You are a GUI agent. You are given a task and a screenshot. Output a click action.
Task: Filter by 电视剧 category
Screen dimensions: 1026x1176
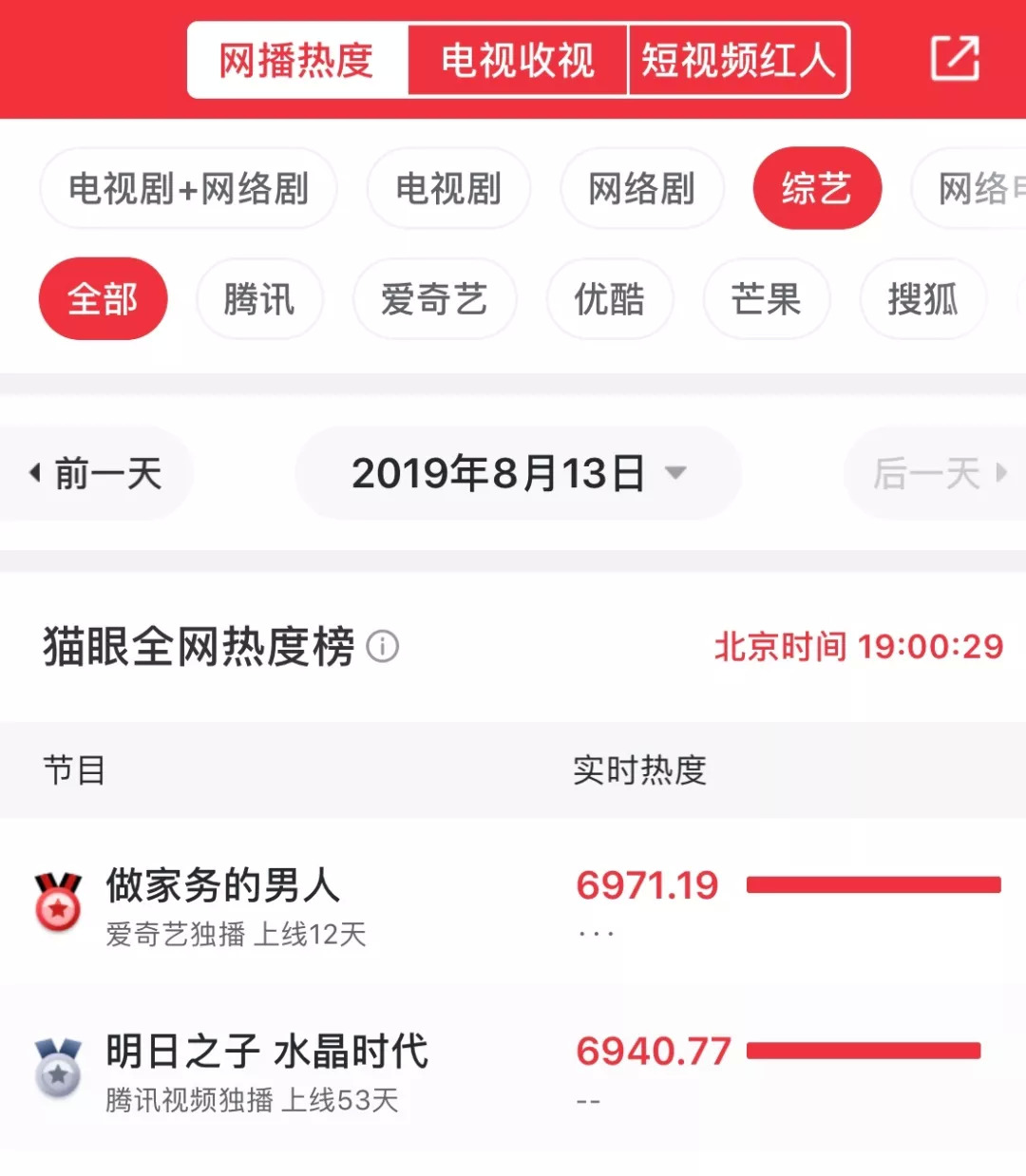[x=448, y=188]
